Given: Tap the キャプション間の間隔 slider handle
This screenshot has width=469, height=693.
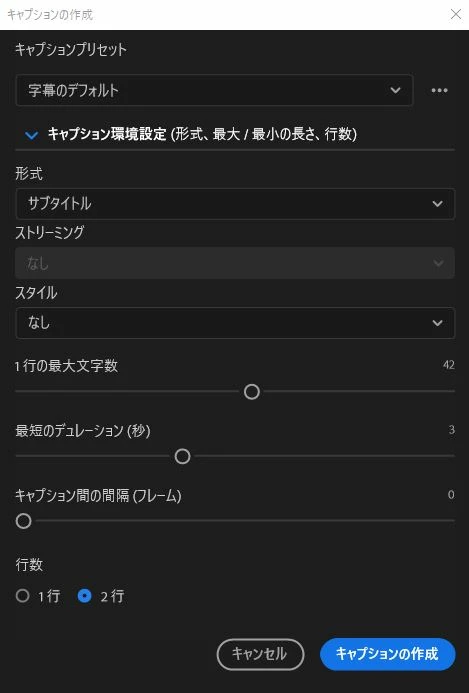Looking at the screenshot, I should tap(23, 521).
